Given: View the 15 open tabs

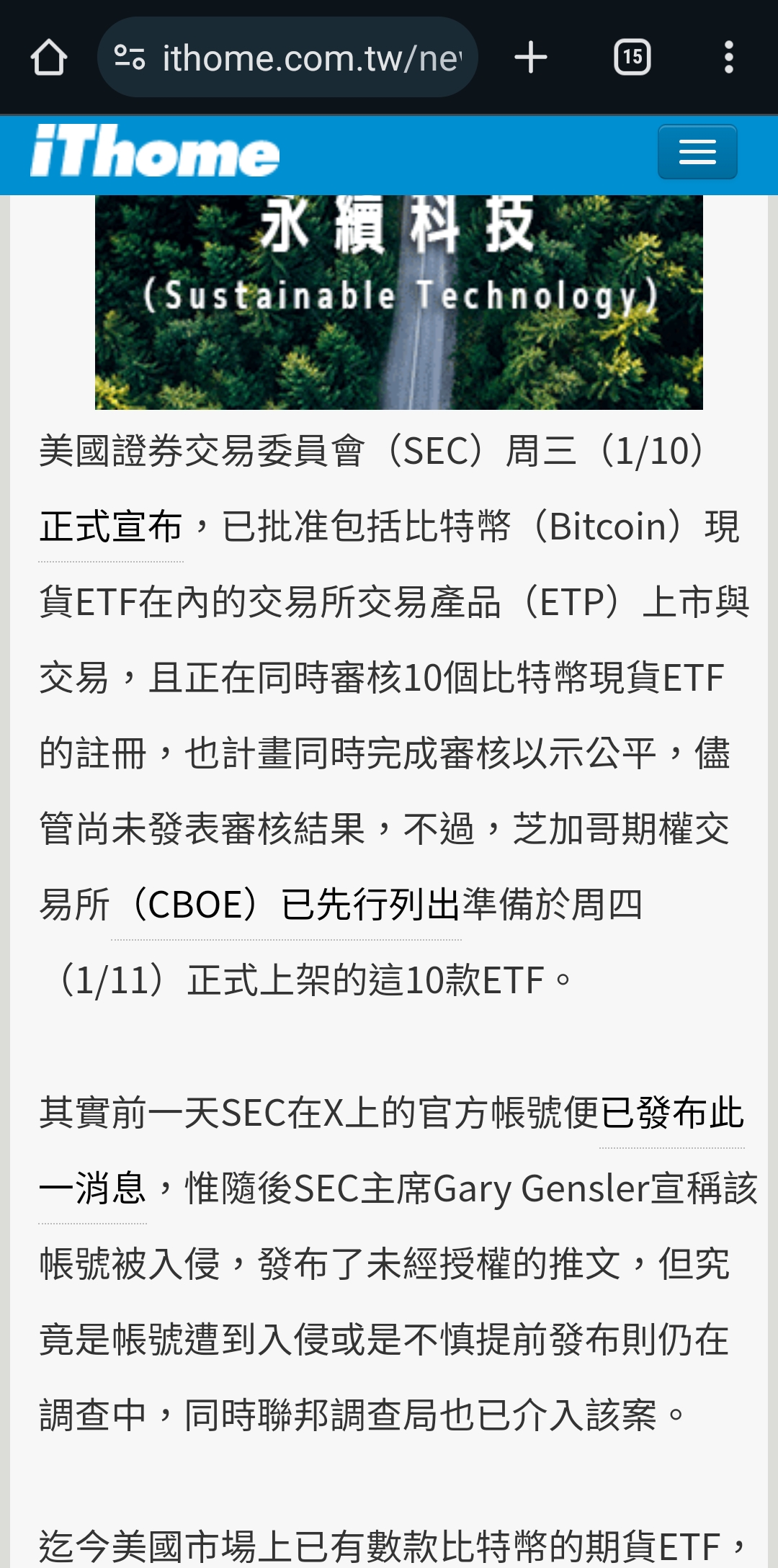Looking at the screenshot, I should tap(632, 58).
